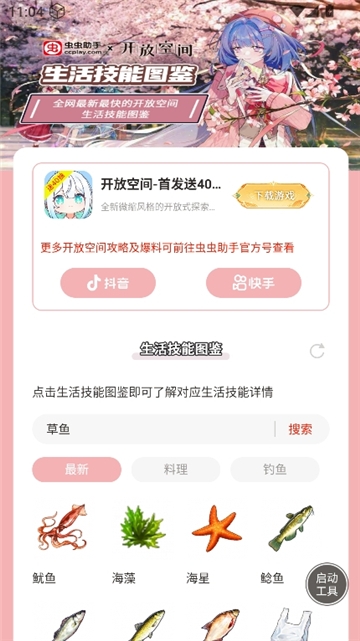The image size is (360, 641).
Task: Refresh the 生活技能图鉴 list
Action: (317, 351)
